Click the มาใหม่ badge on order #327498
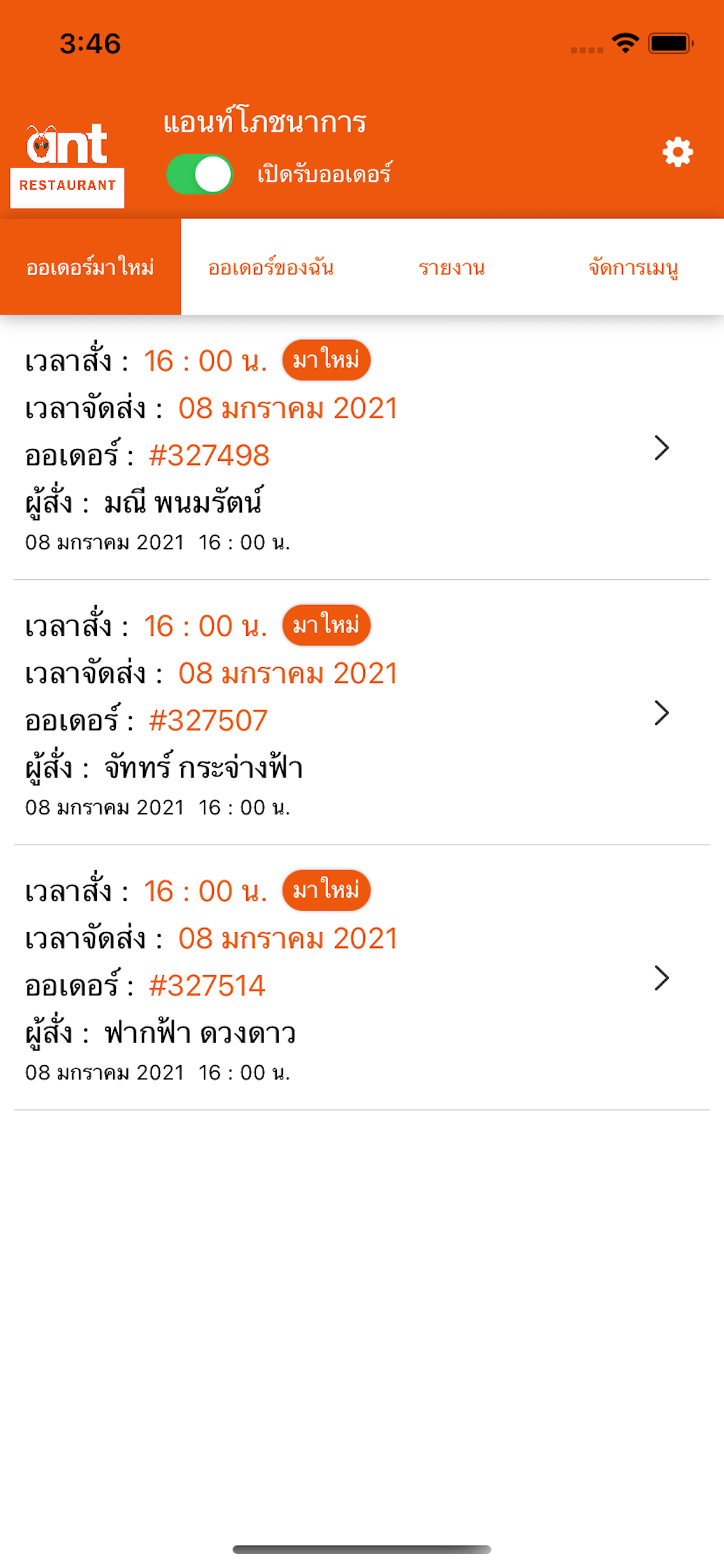 pos(326,360)
